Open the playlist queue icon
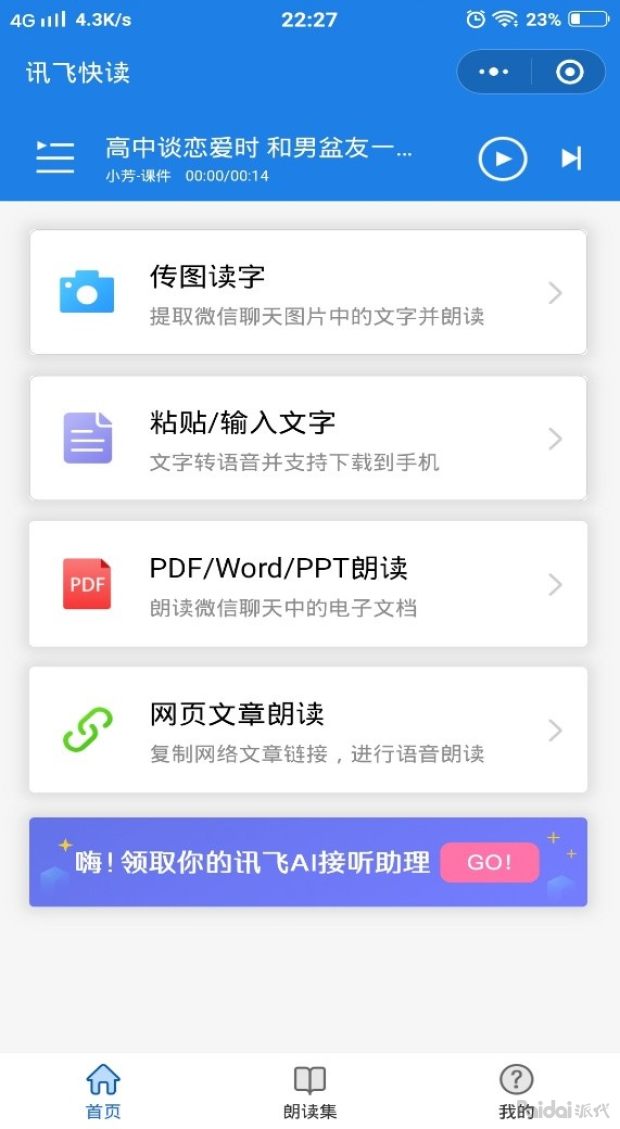The height and width of the screenshot is (1129, 620). 55,158
